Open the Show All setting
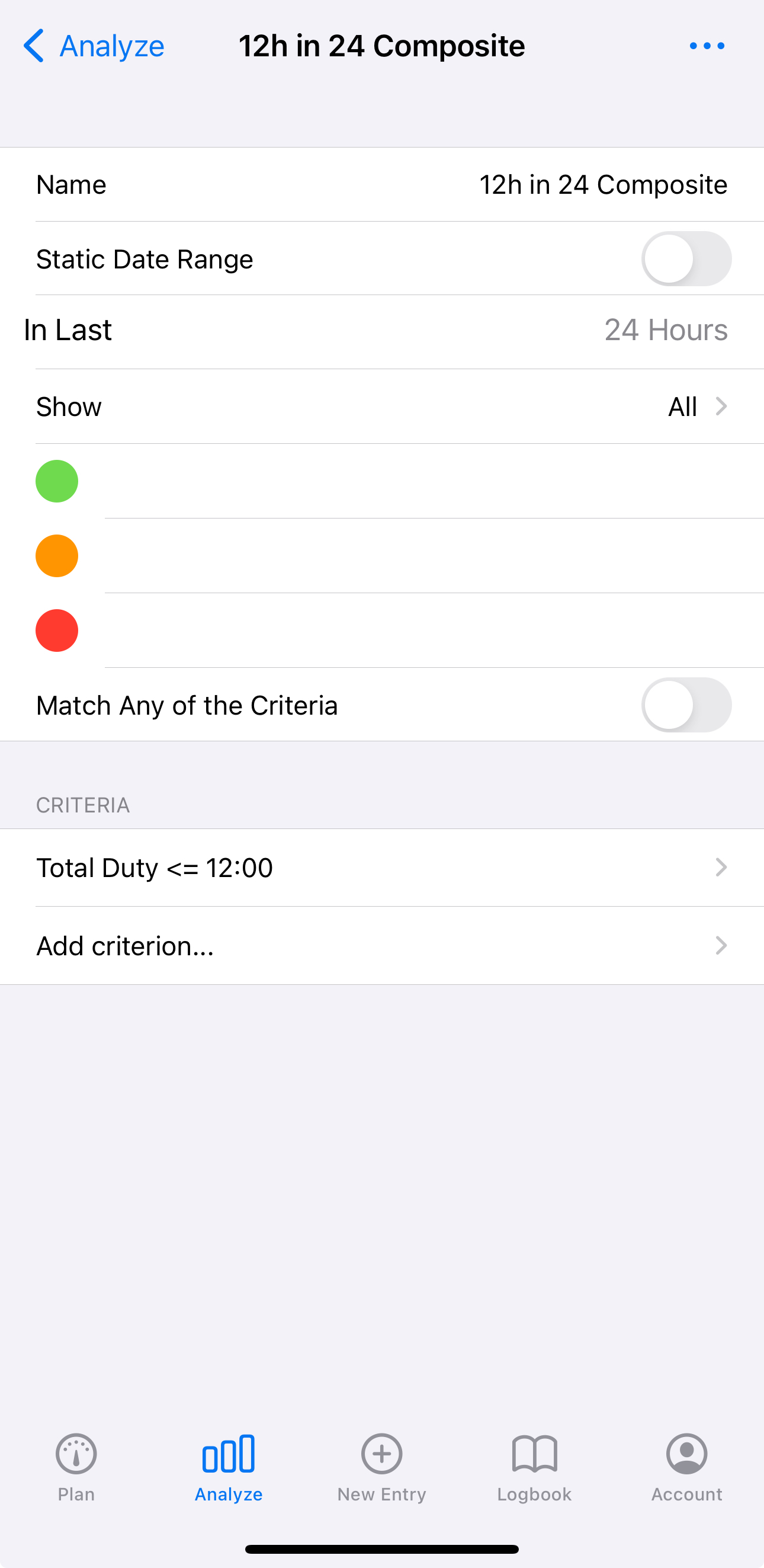Image resolution: width=764 pixels, height=1568 pixels. coord(382,407)
